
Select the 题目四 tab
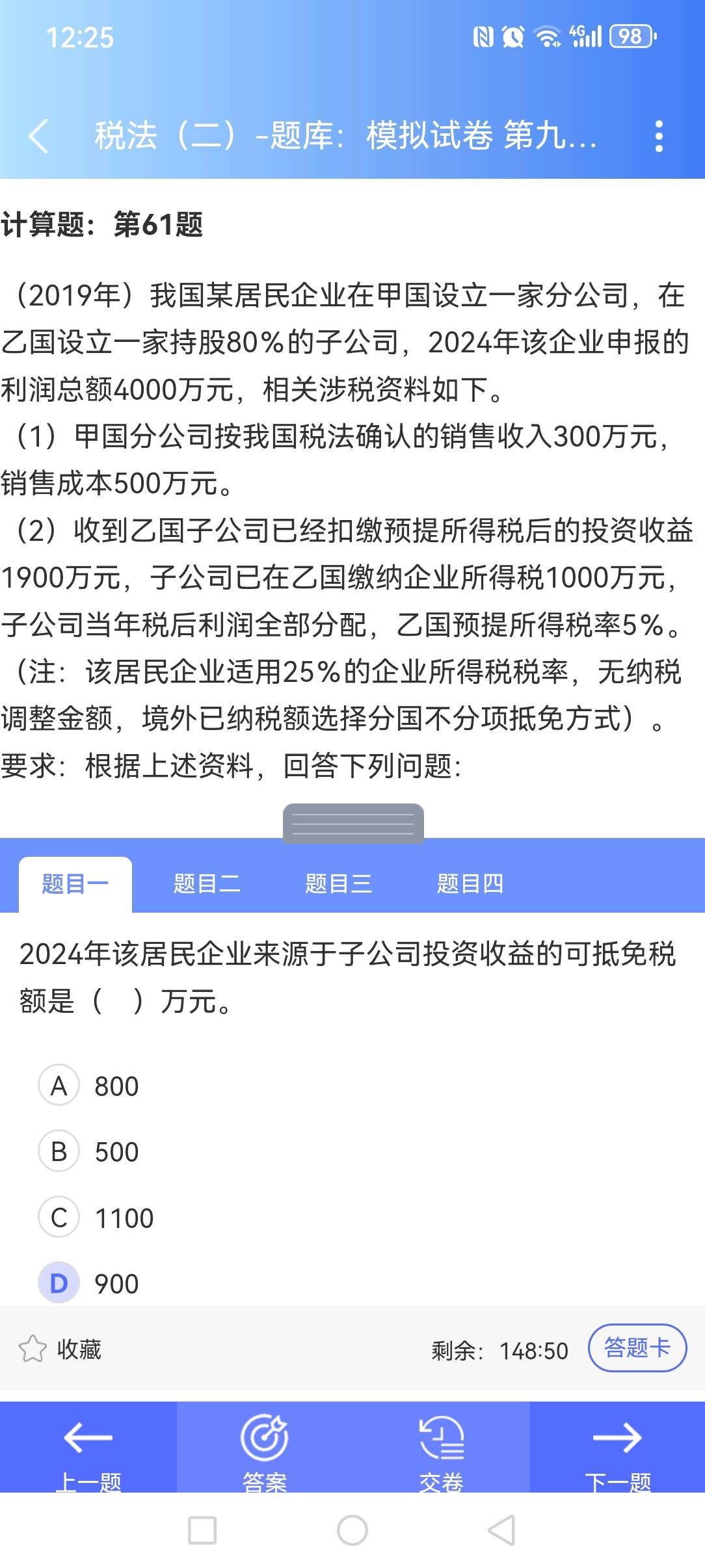coord(470,884)
